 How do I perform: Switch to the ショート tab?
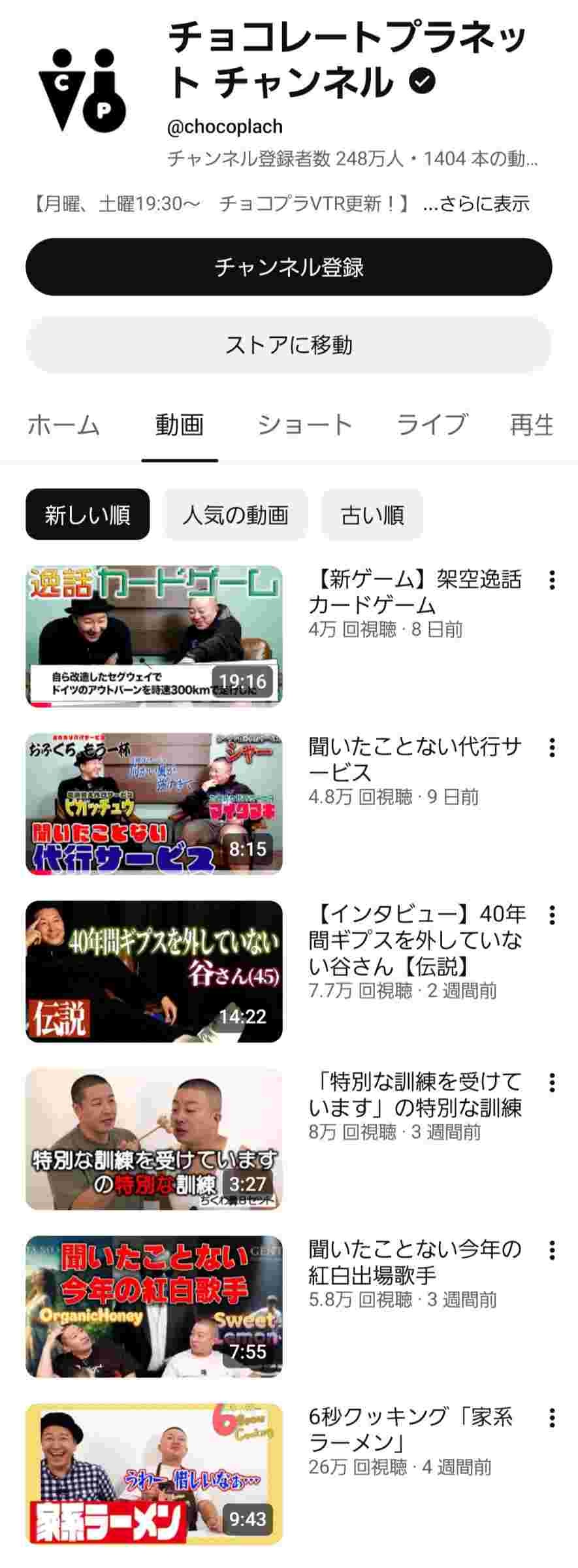pos(305,425)
